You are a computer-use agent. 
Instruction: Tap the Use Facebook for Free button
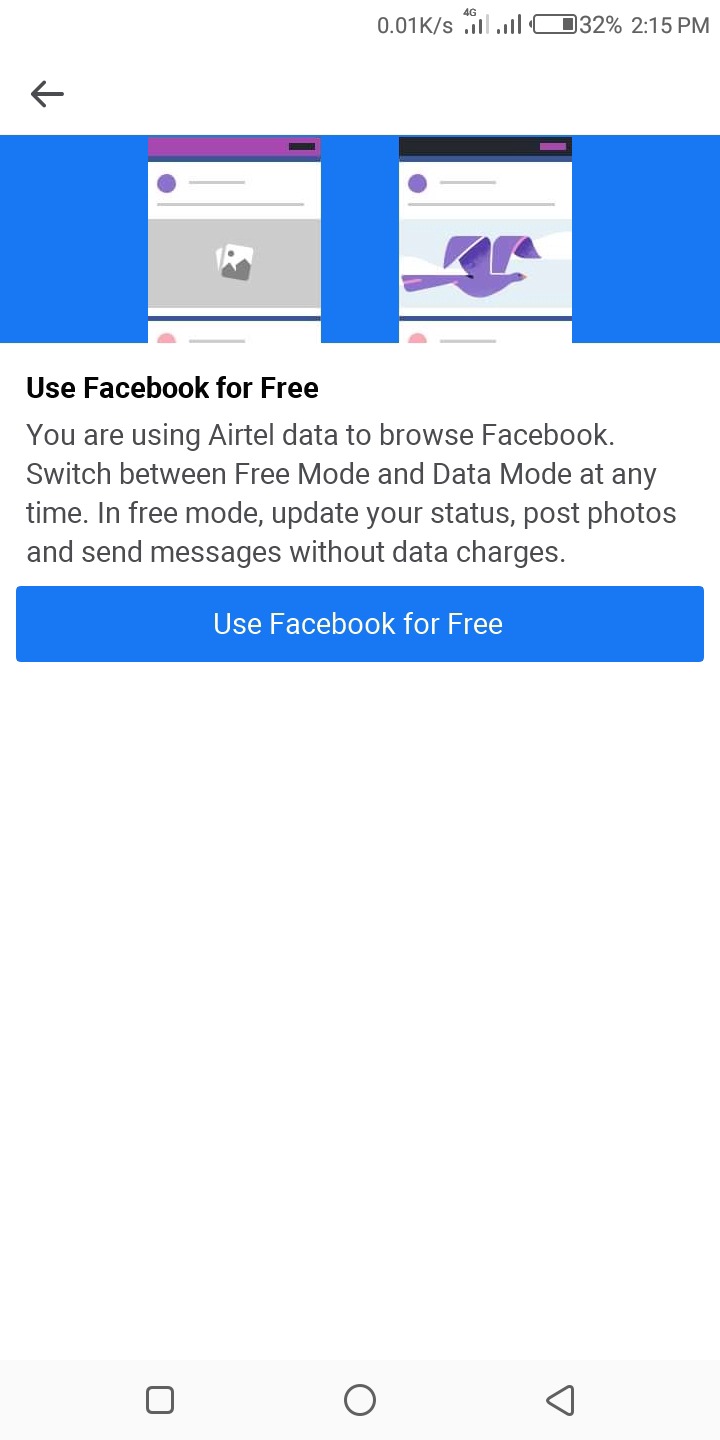point(359,624)
